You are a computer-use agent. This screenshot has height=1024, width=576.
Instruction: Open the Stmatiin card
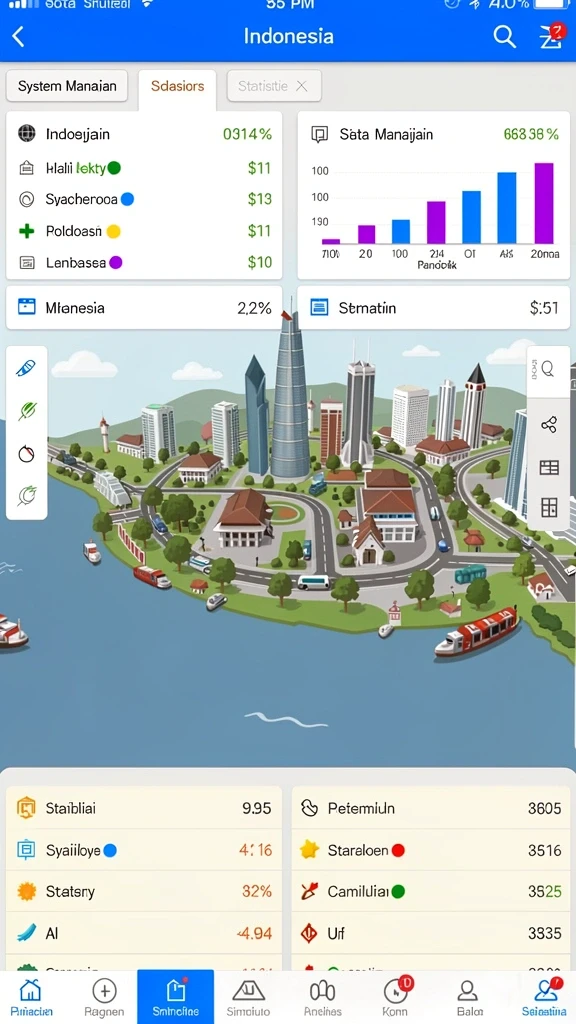pos(434,308)
